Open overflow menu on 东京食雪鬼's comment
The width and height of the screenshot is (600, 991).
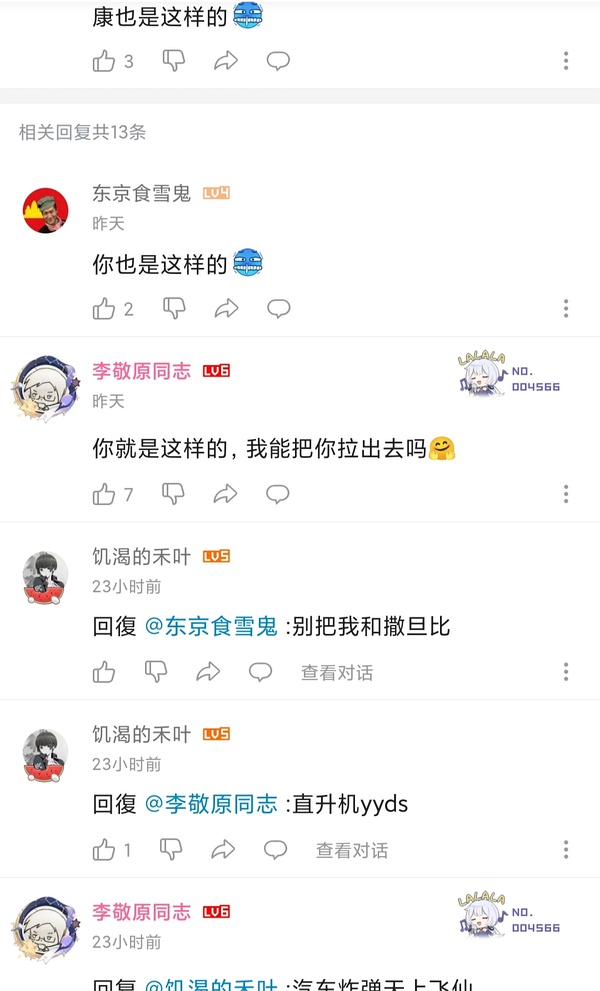566,309
